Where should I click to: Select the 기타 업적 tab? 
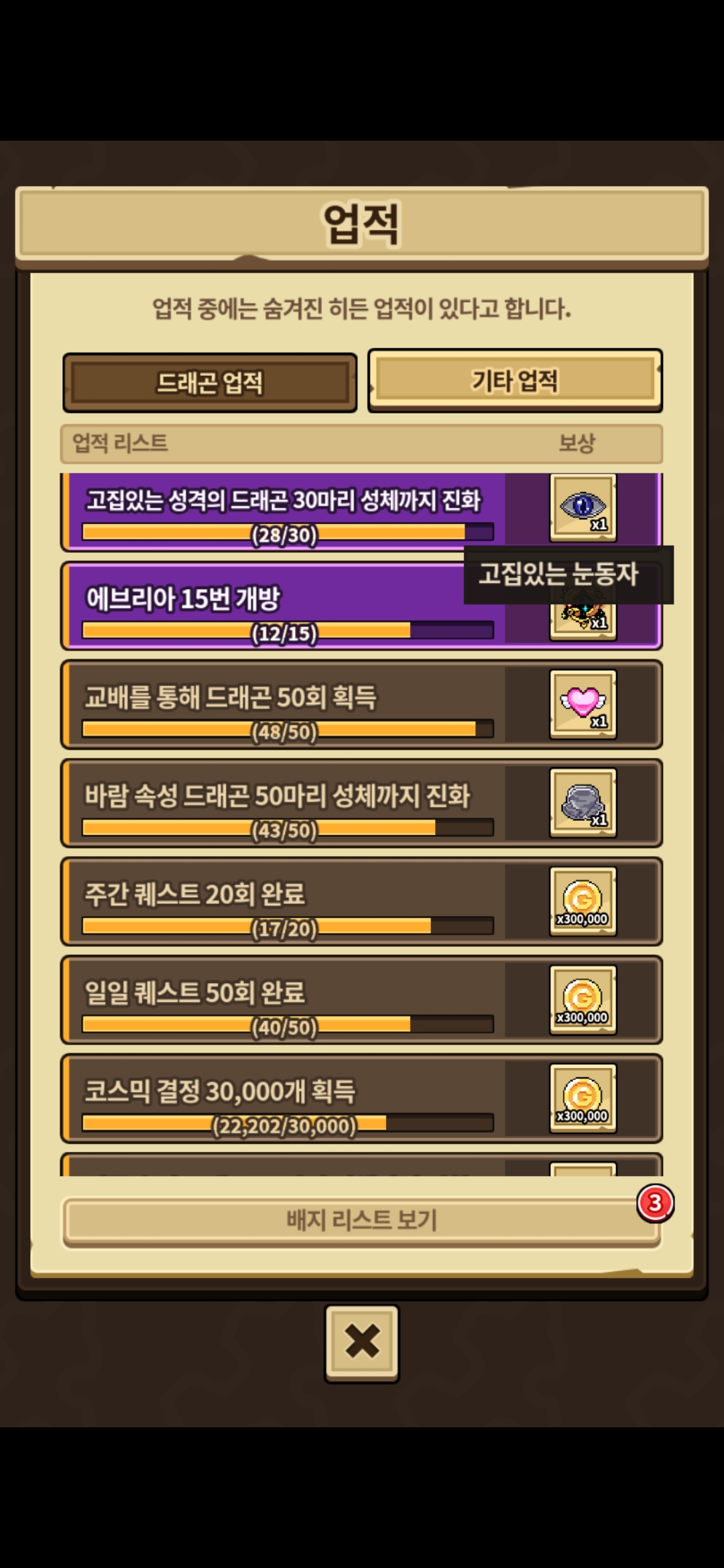[x=515, y=380]
